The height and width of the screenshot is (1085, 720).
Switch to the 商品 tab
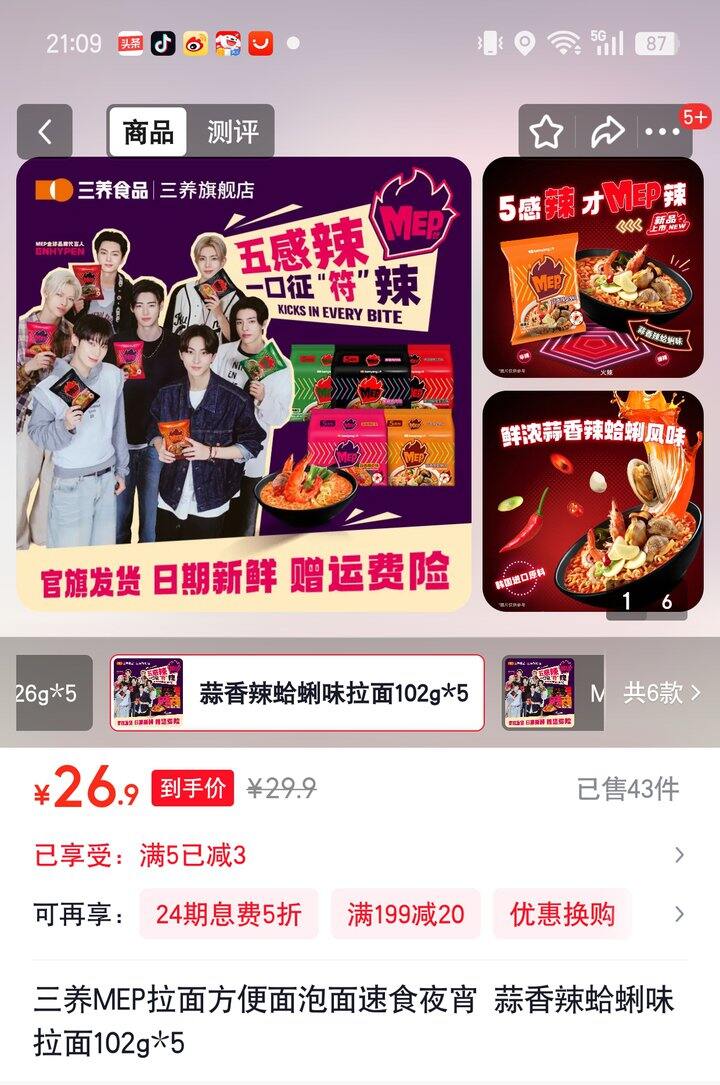pos(148,131)
